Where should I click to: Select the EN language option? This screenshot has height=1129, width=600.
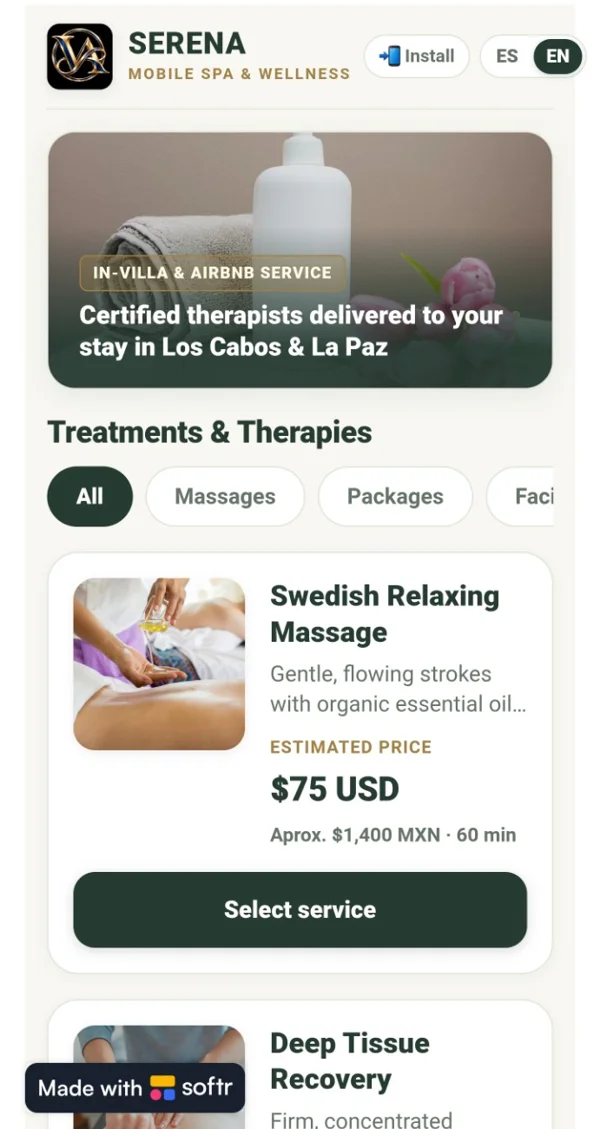click(558, 56)
